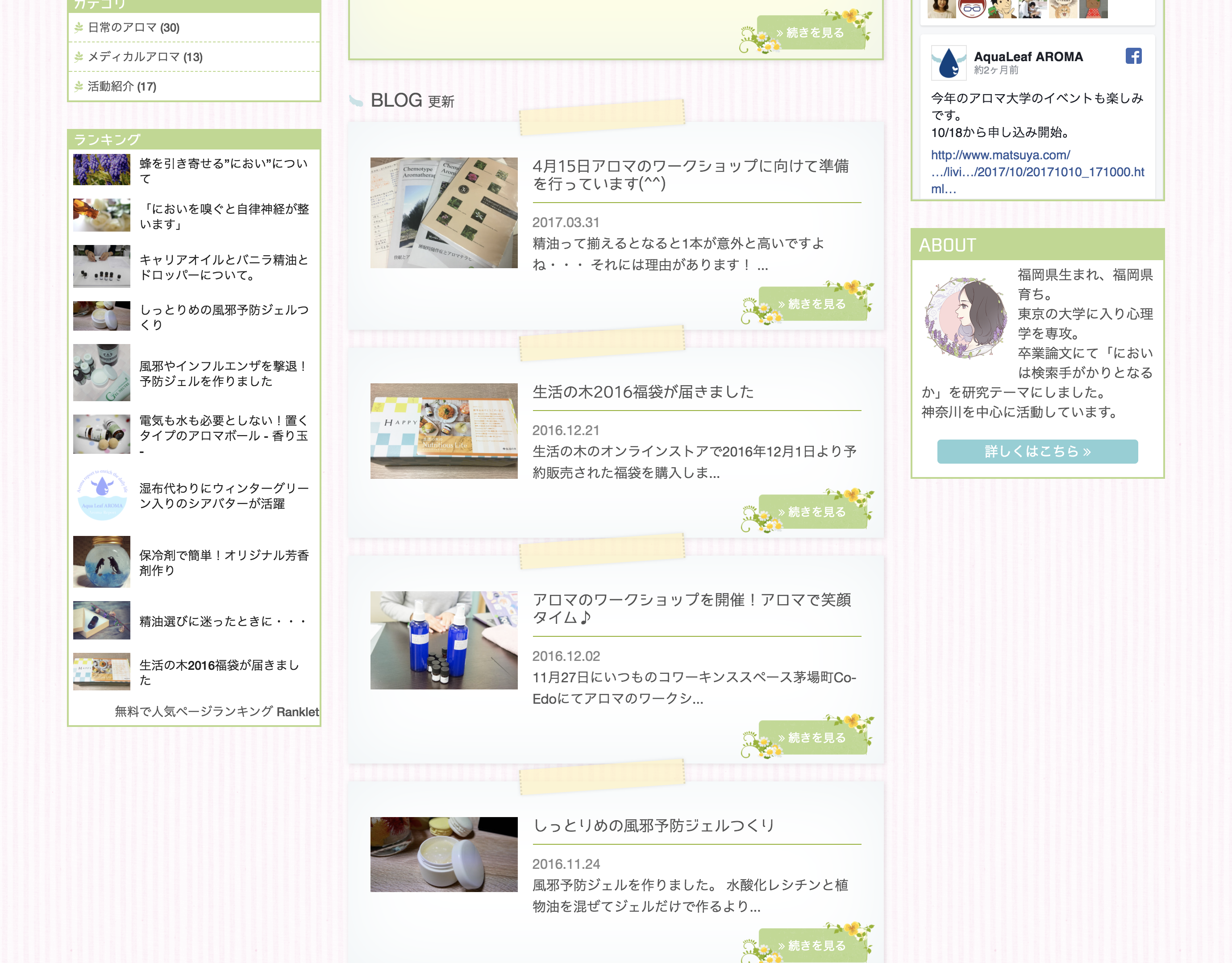Open the しっとりめの風邪予防ジェルつくり post photo
The image size is (1232, 963).
443,854
